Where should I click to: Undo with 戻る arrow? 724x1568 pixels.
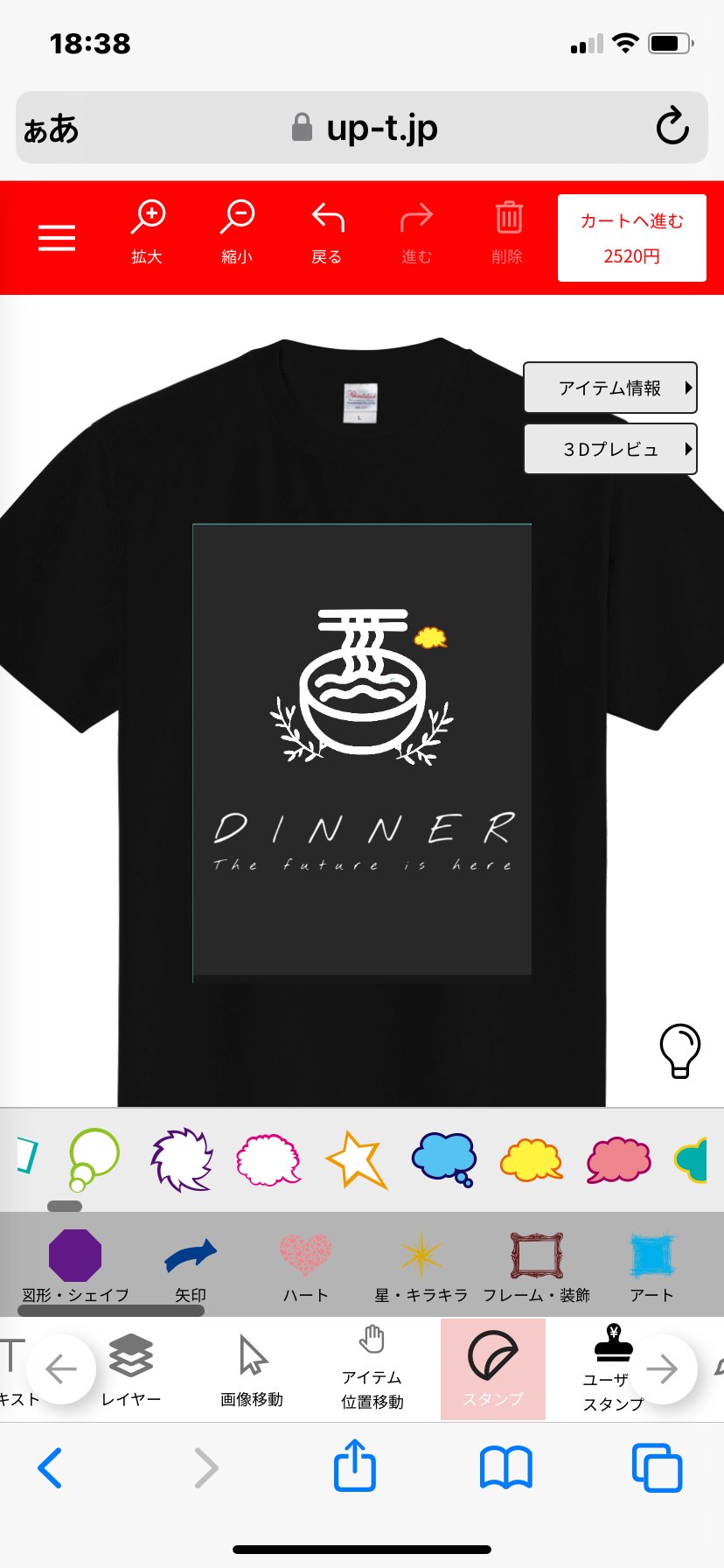click(x=327, y=232)
